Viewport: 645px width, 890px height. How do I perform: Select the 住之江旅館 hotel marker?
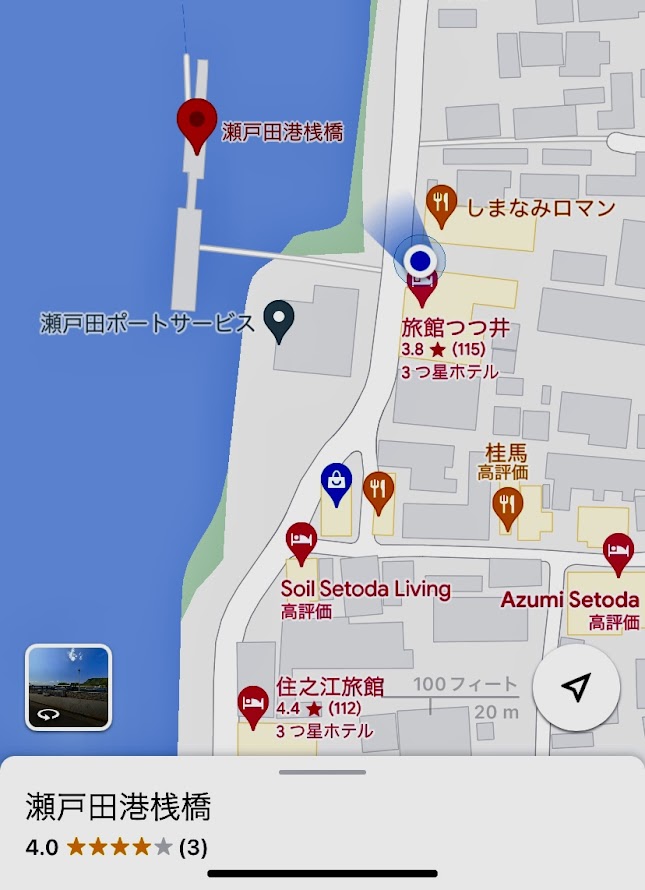point(253,704)
